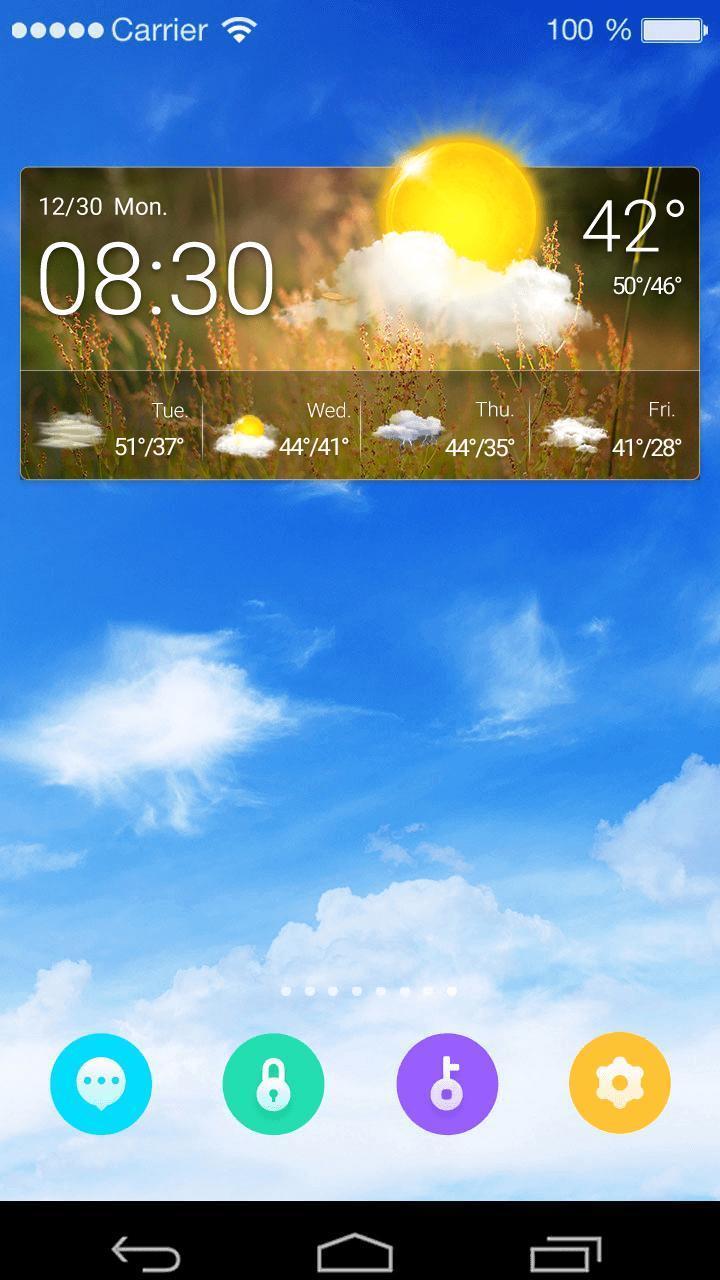Open the messages app with the chat bubble icon
This screenshot has width=720, height=1280.
pyautogui.click(x=101, y=1084)
